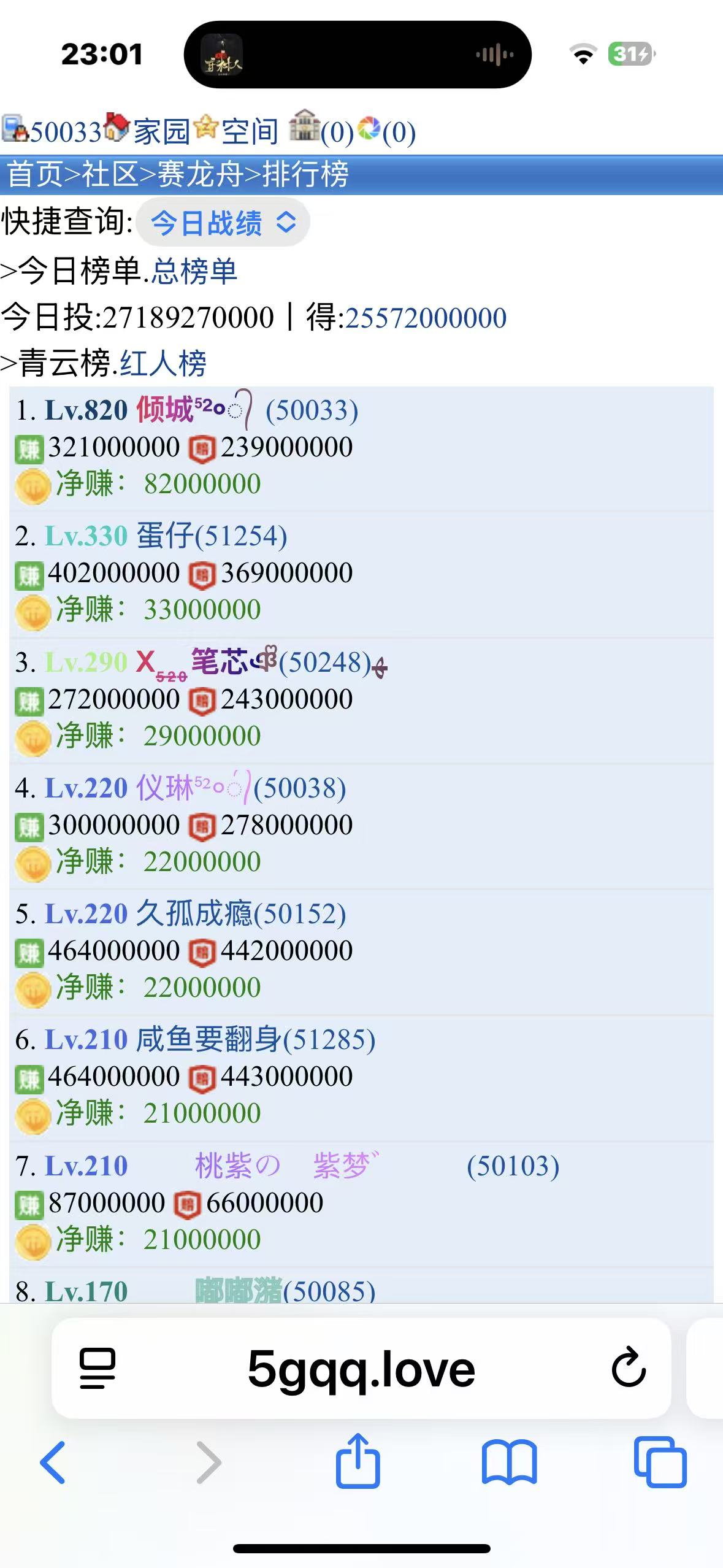Open Safari bookmarks
Image resolution: width=723 pixels, height=1568 pixels.
coord(509,1462)
